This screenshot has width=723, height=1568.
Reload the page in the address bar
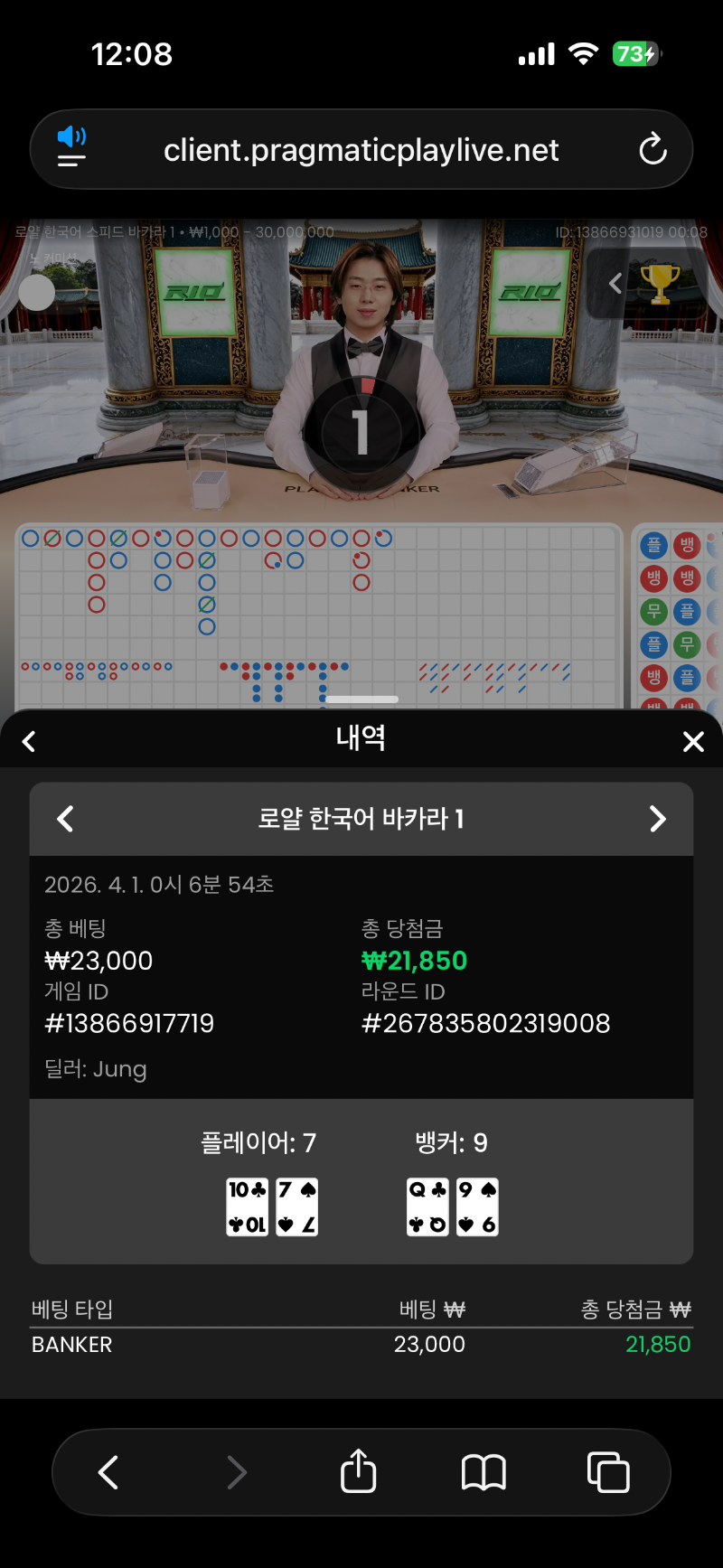point(653,149)
